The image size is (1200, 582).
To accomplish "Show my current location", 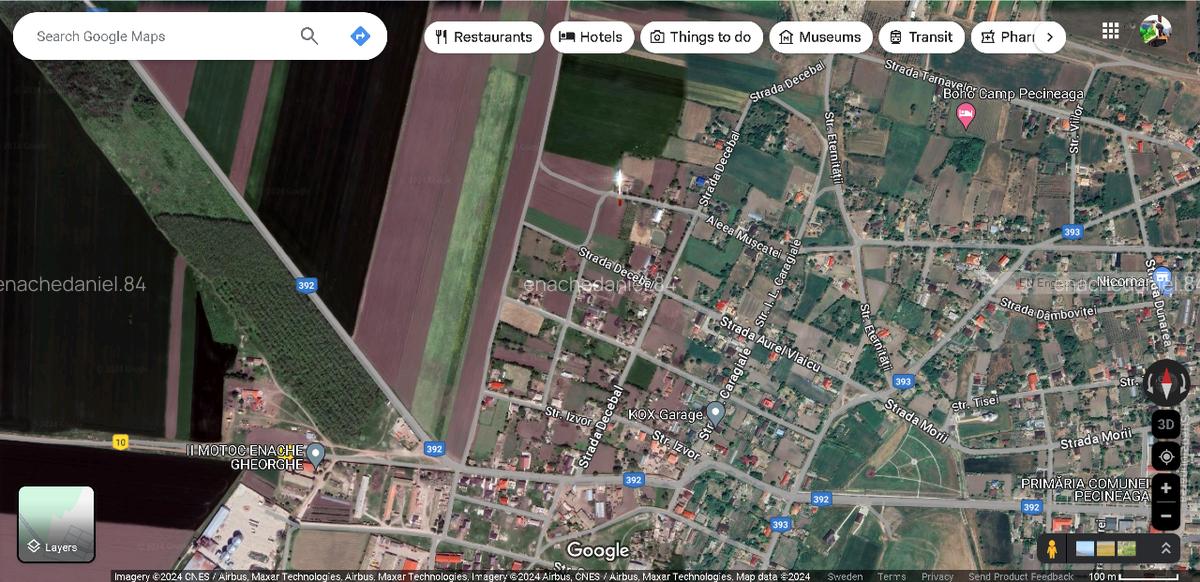I will (x=1166, y=457).
